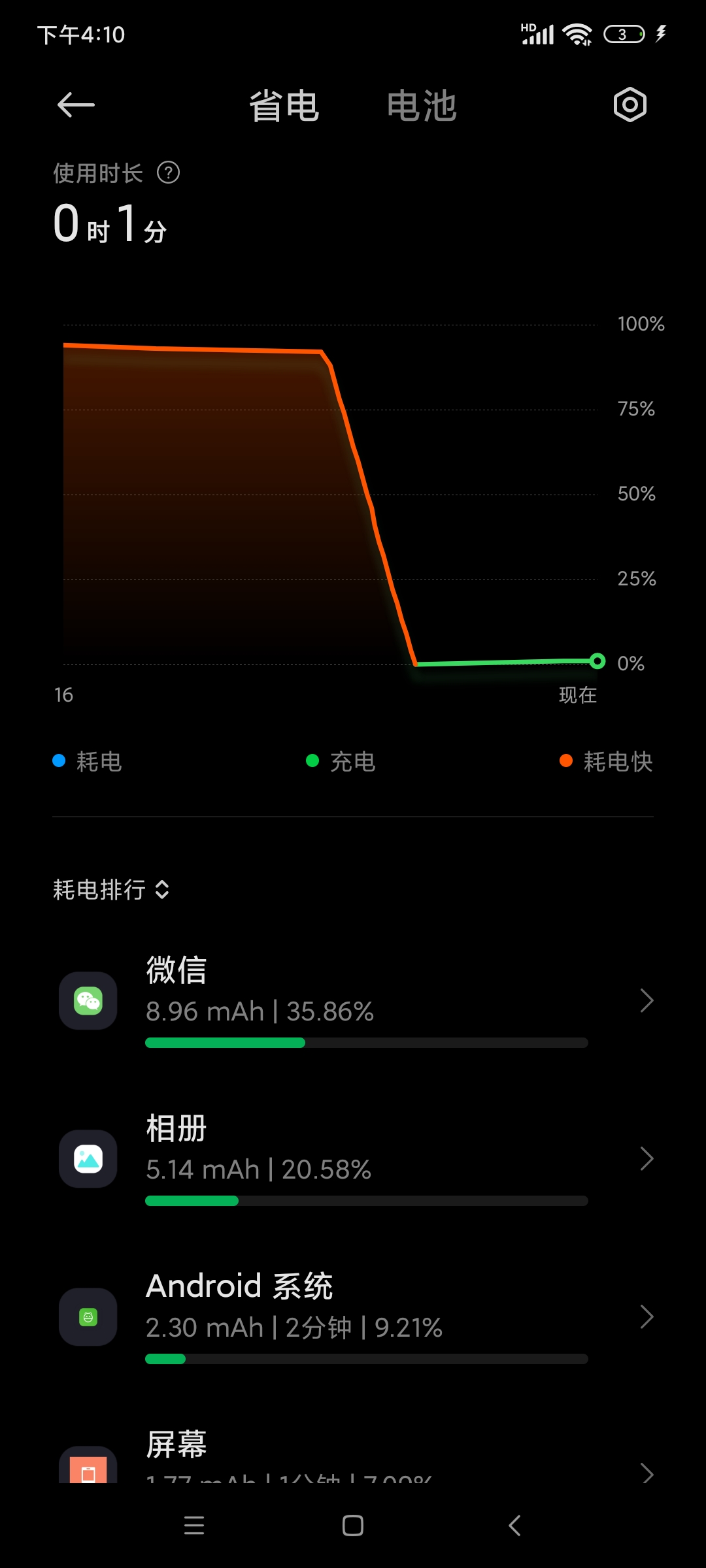Change the 耗电排行 sort order
Image resolution: width=706 pixels, height=1568 pixels.
coord(111,890)
